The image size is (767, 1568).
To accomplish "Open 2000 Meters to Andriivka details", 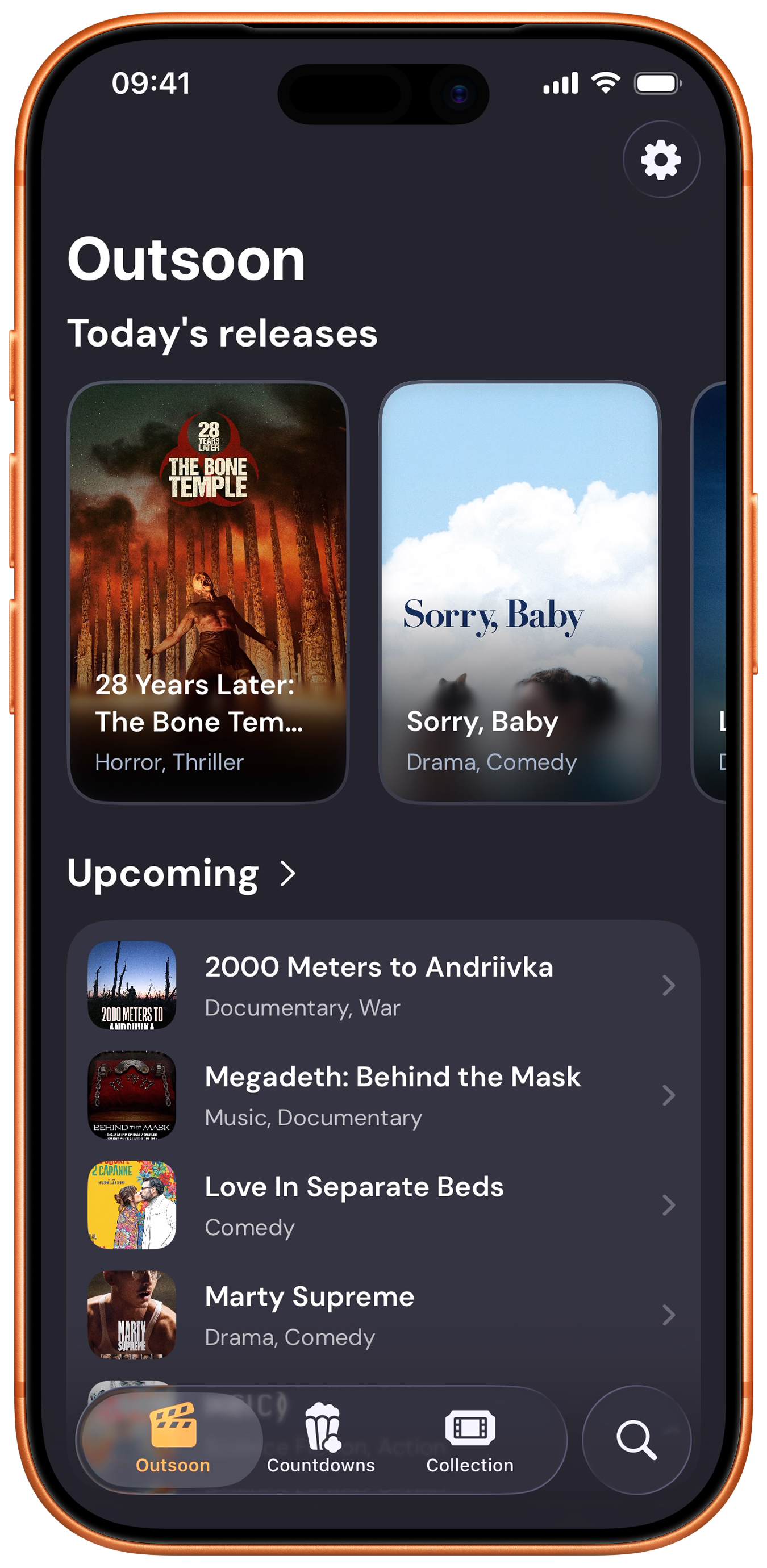I will tap(383, 985).
